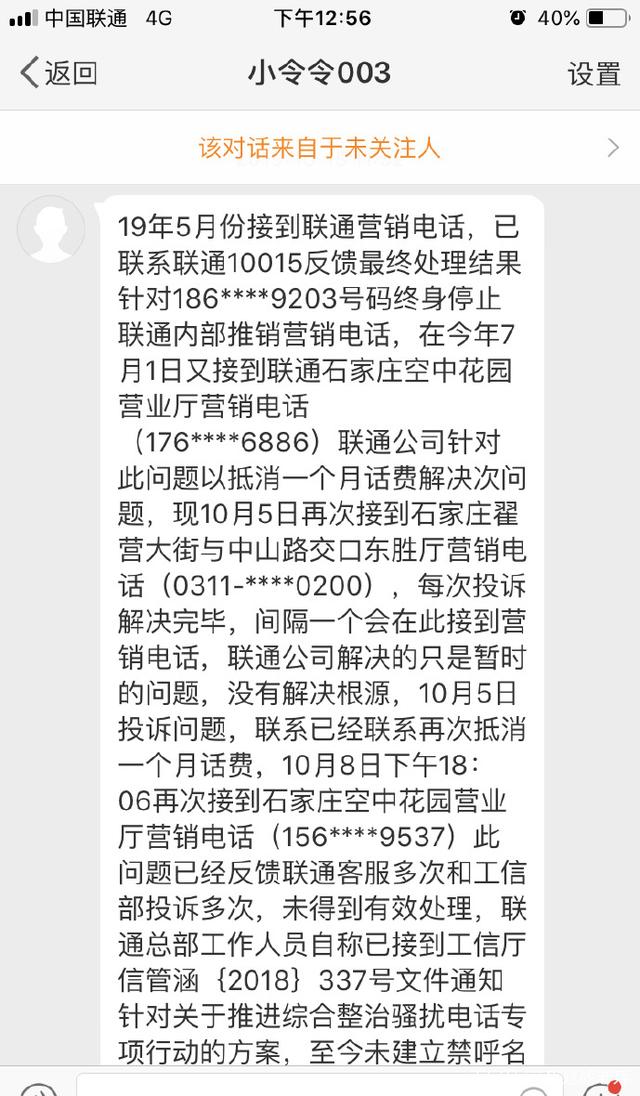This screenshot has height=1096, width=640.
Task: View the sender's profile avatar
Action: pyautogui.click(x=50, y=229)
